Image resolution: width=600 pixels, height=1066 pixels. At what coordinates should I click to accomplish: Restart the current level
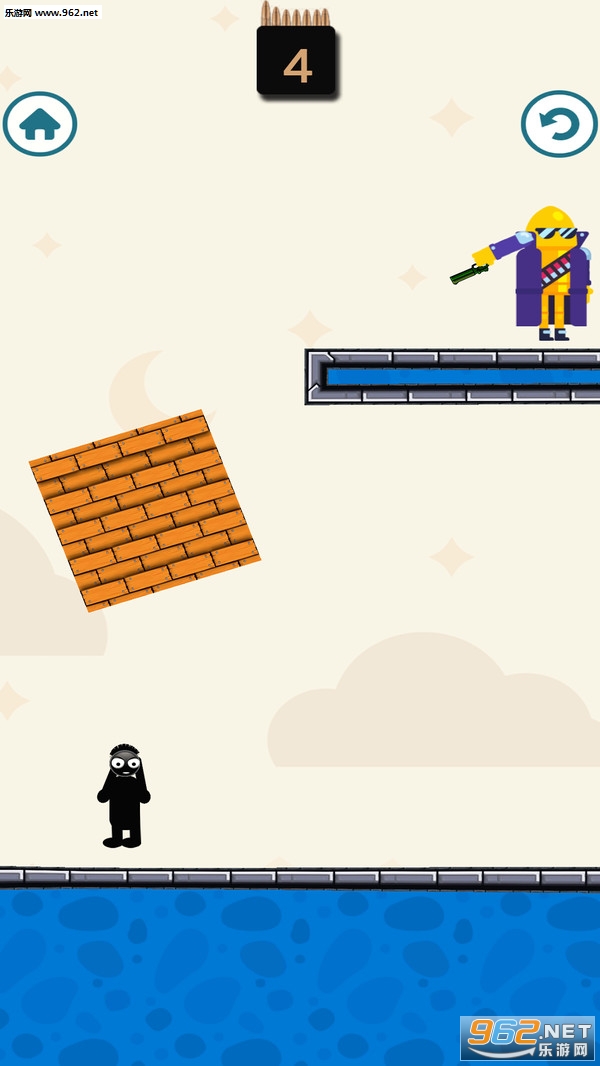point(559,124)
